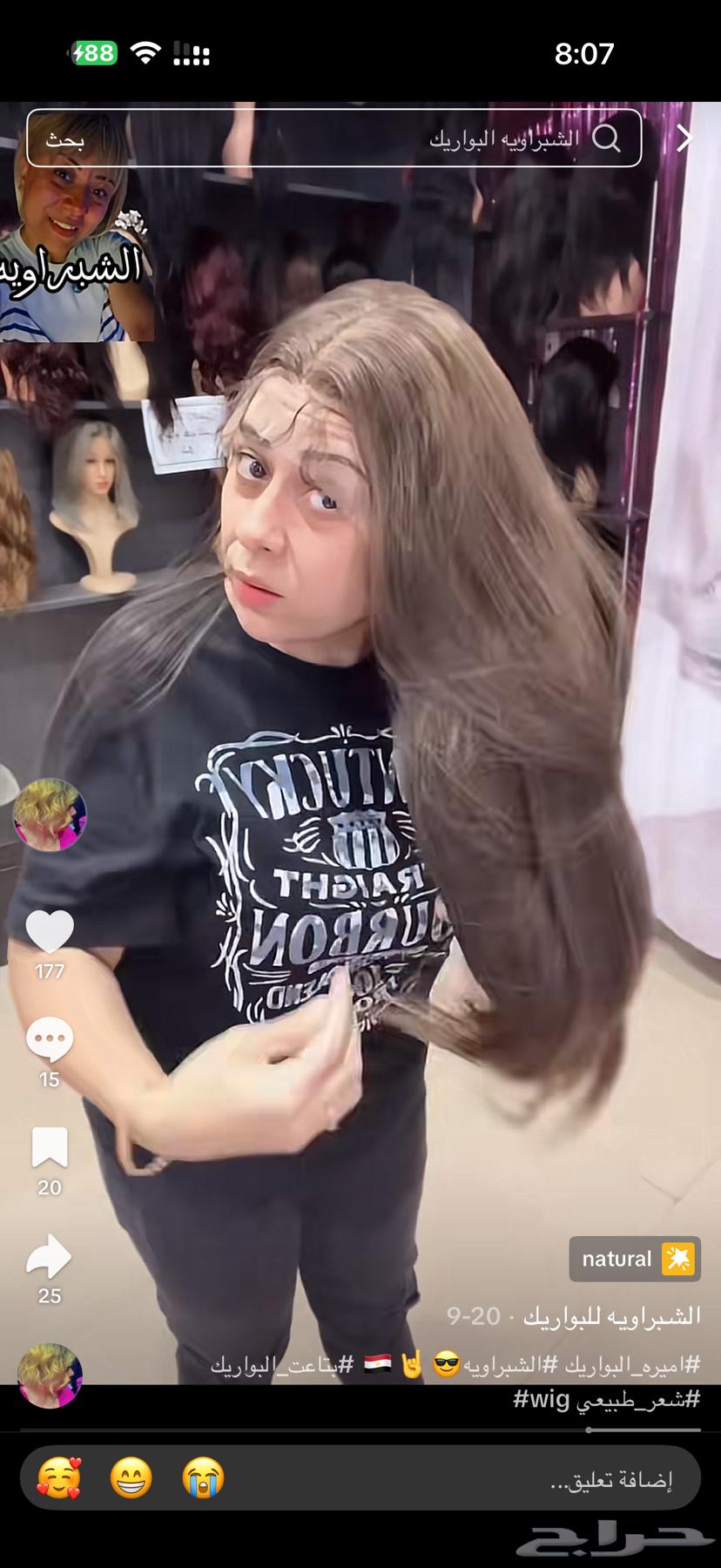Open the الشبراويه للبواريك account name
The height and width of the screenshot is (1568, 721).
pos(611,1315)
